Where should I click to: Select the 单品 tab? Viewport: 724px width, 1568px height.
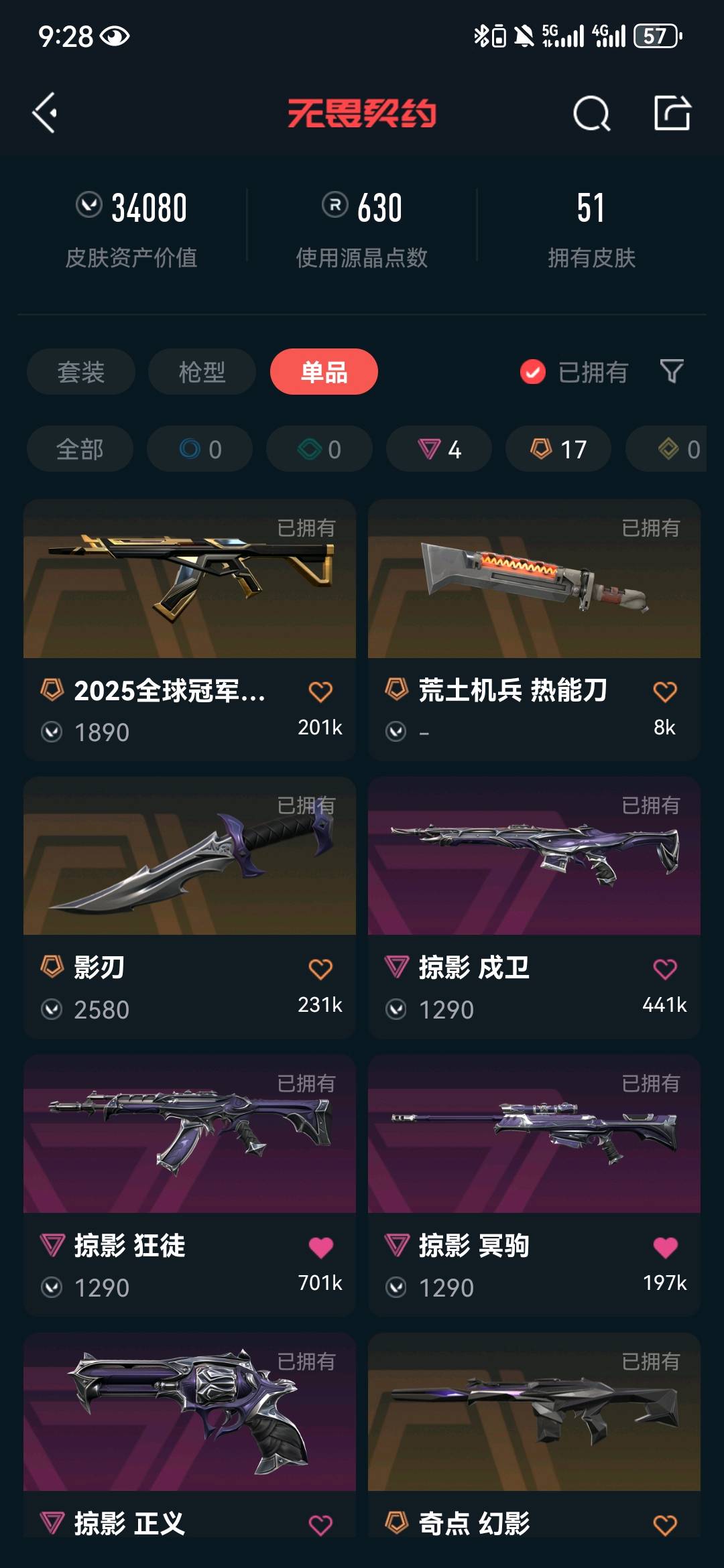click(324, 372)
